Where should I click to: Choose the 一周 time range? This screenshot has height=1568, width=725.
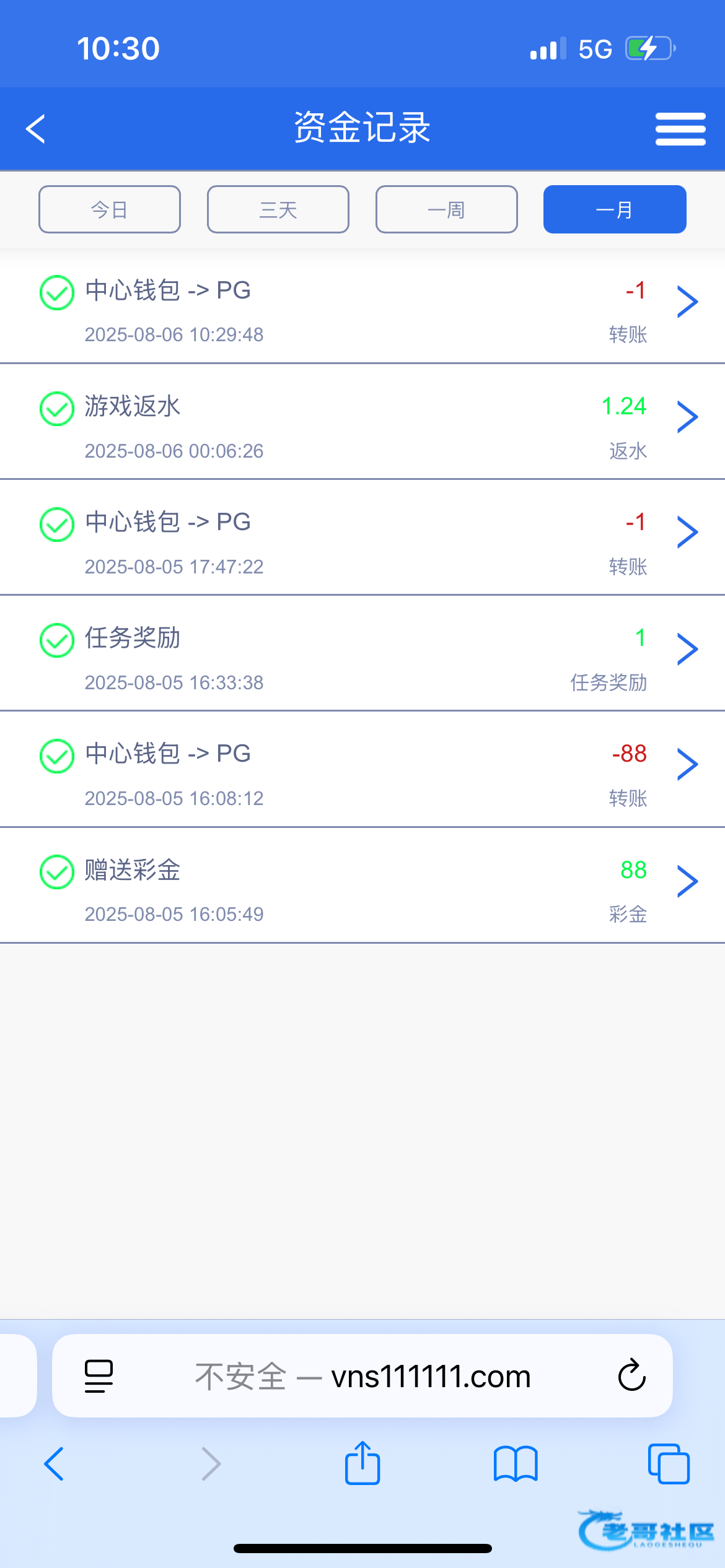[447, 209]
